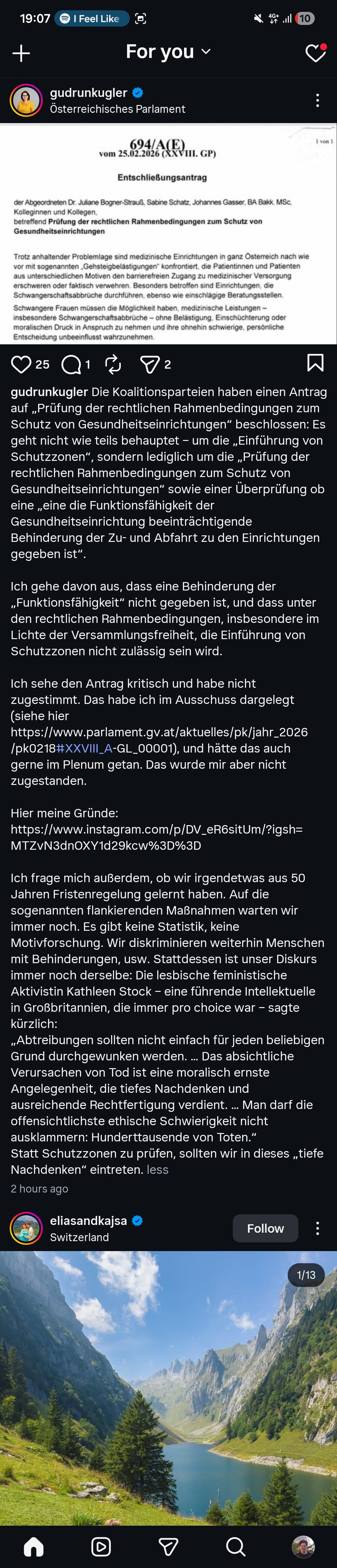Bookmark gudrunkugler's post
Image resolution: width=337 pixels, height=1568 pixels.
315,363
